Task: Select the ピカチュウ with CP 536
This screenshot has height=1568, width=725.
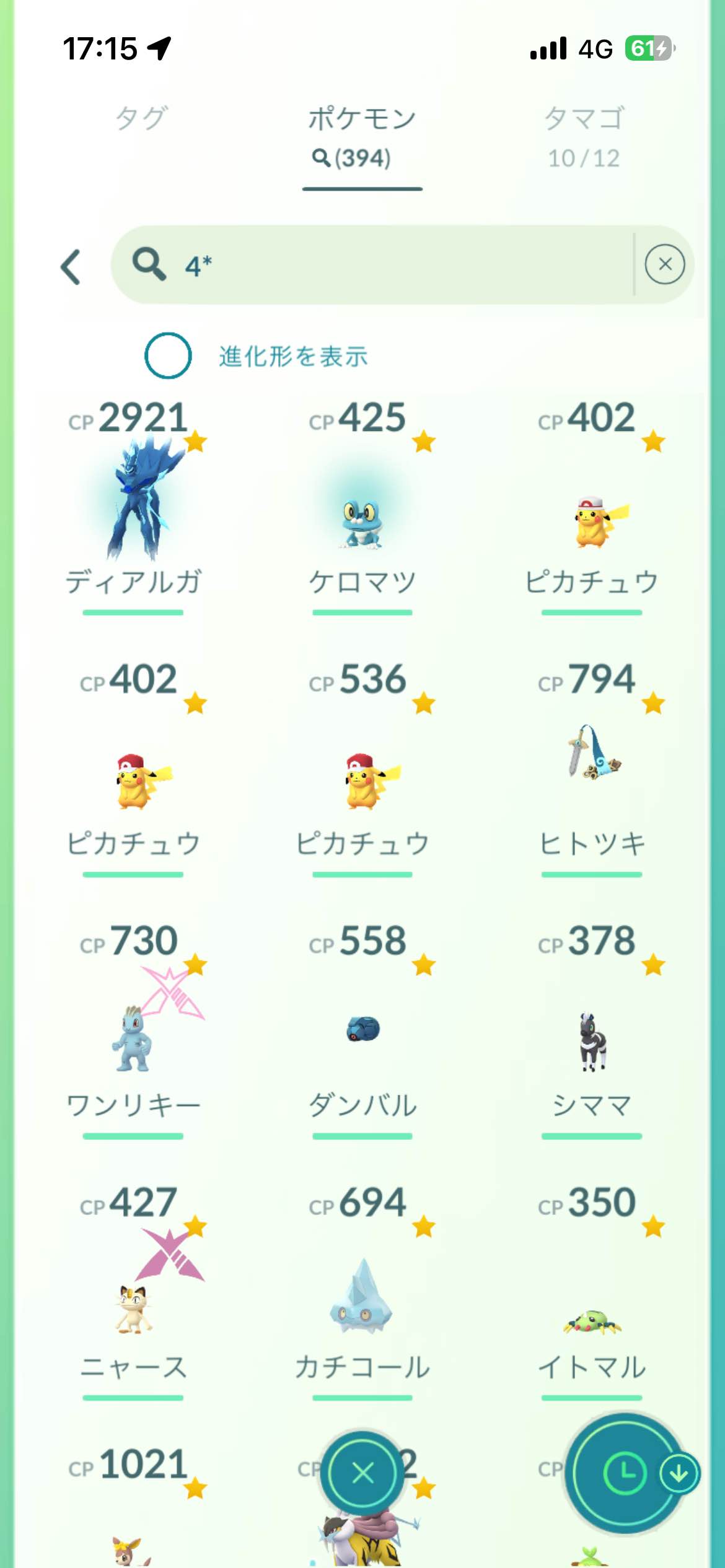Action: point(362,782)
